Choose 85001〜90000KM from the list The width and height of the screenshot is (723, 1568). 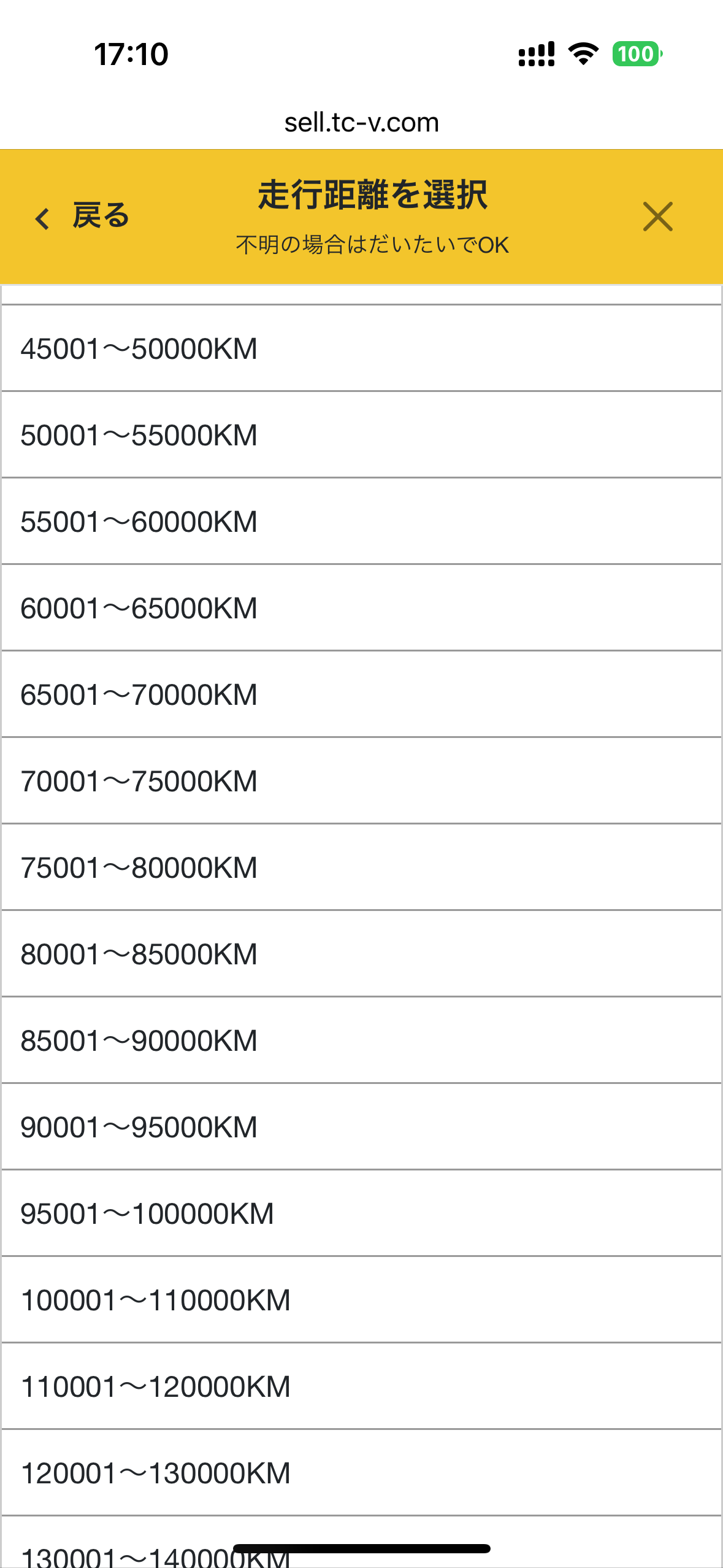point(361,1040)
